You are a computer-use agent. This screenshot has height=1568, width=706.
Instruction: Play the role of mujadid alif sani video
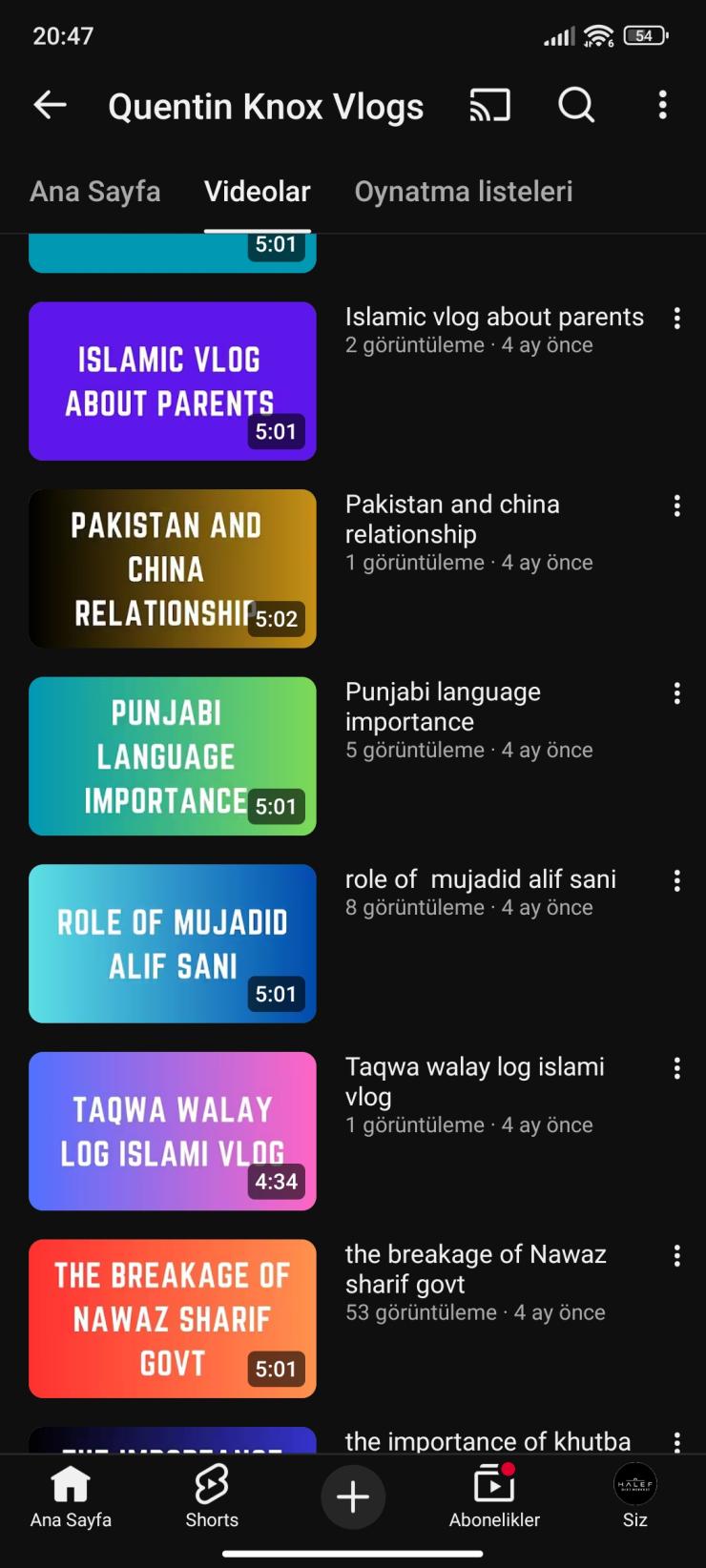point(173,943)
